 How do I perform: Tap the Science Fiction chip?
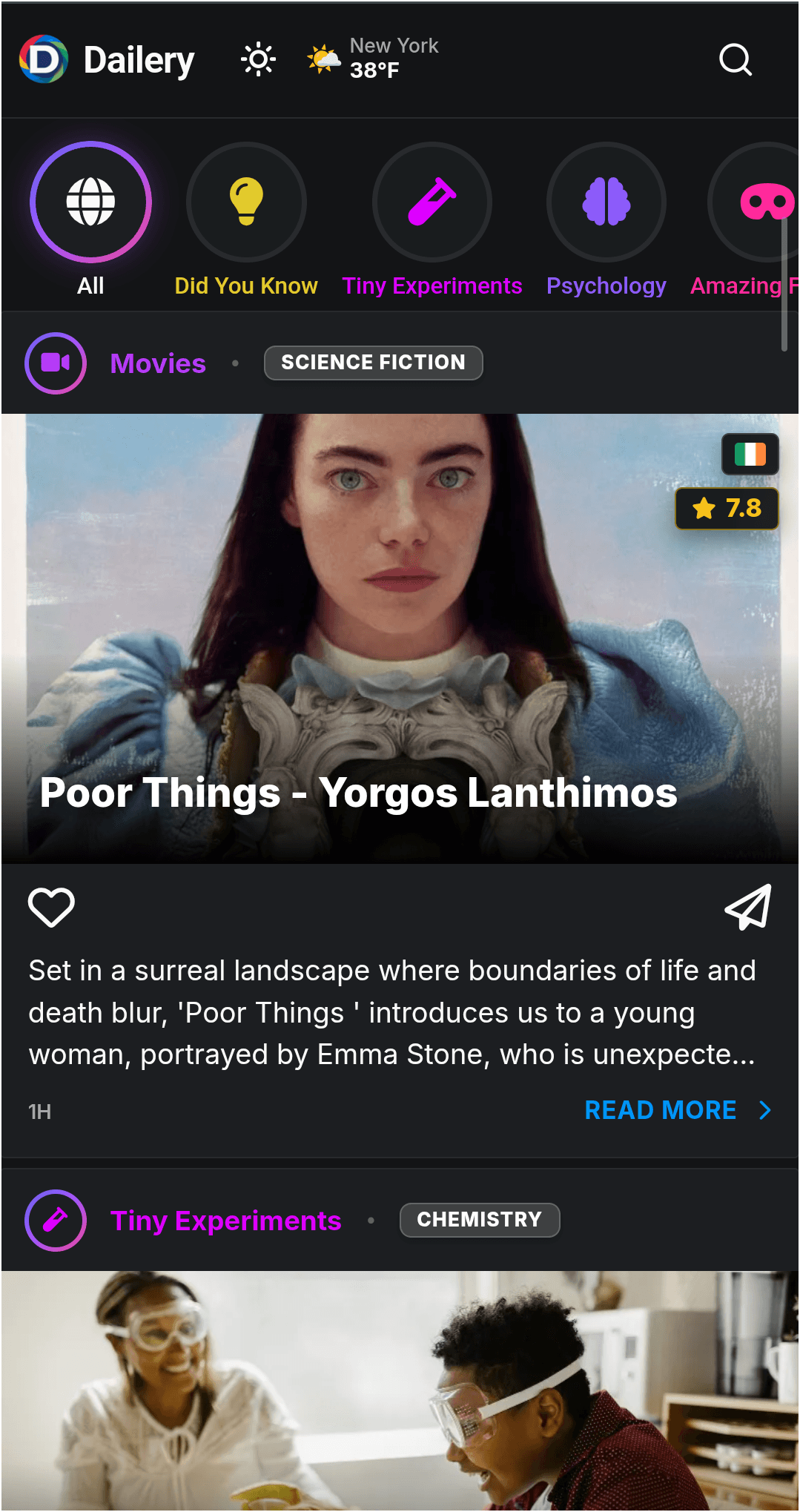[373, 363]
